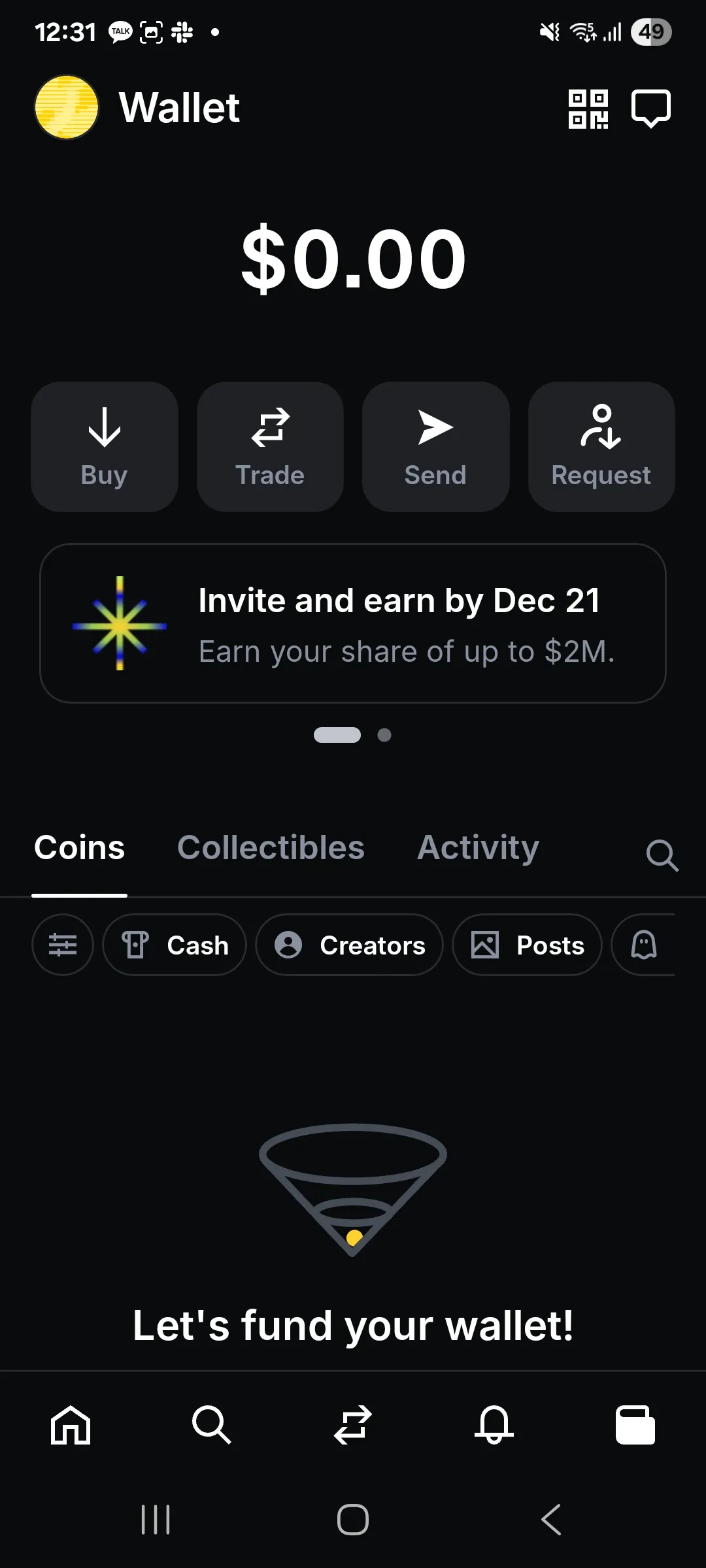Tap the Buy button

coord(105,447)
